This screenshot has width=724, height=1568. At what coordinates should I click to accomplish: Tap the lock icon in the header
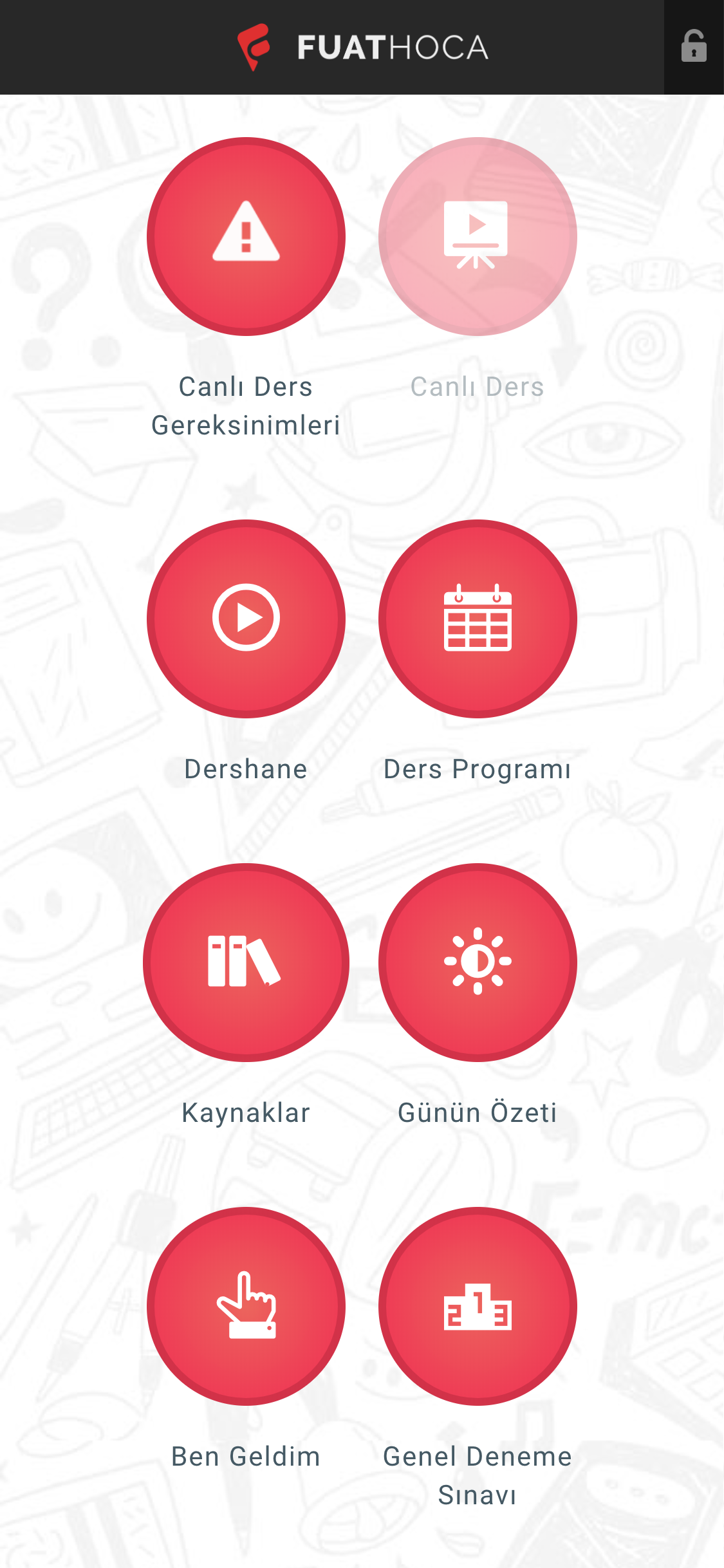click(694, 46)
